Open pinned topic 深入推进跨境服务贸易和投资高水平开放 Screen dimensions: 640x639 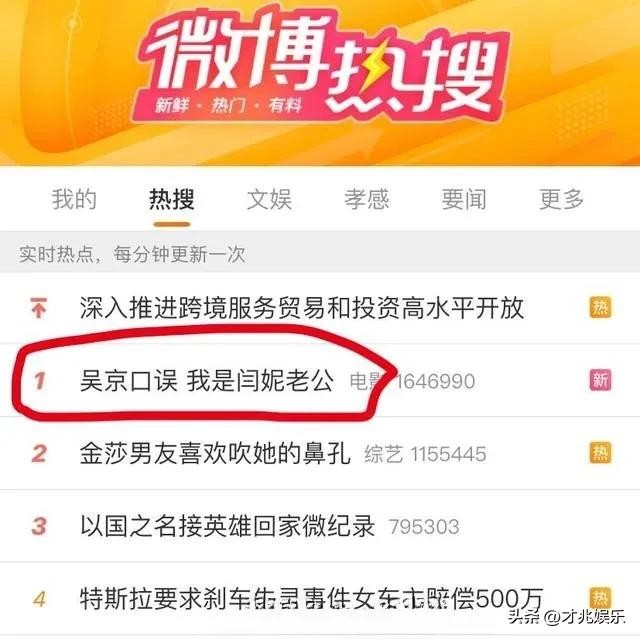tap(301, 307)
